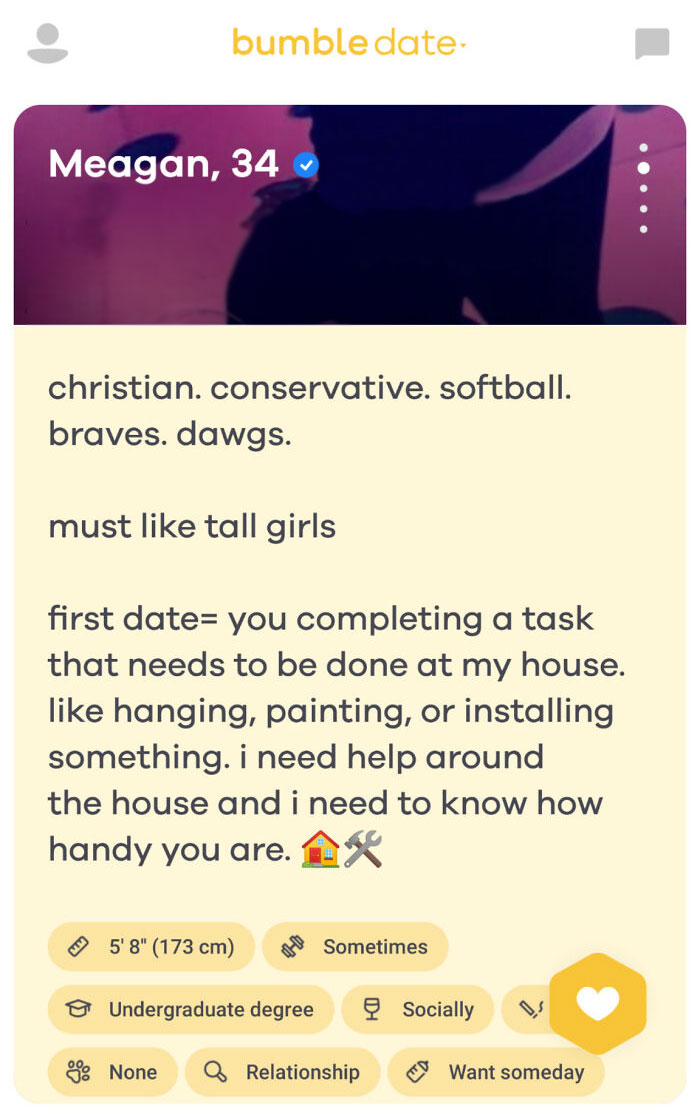Image resolution: width=700 pixels, height=1115 pixels.
Task: Open the chat messages icon
Action: (652, 44)
